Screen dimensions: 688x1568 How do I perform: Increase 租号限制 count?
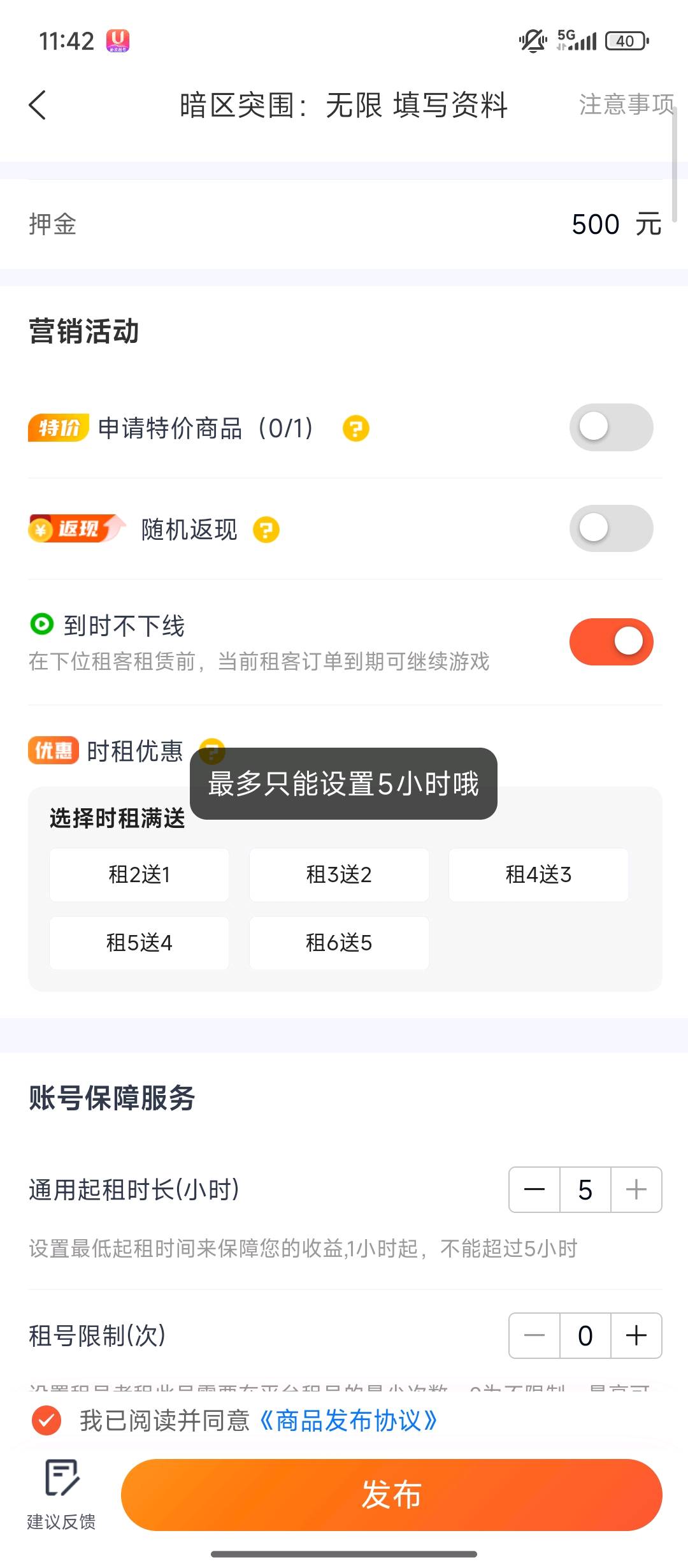click(636, 1335)
